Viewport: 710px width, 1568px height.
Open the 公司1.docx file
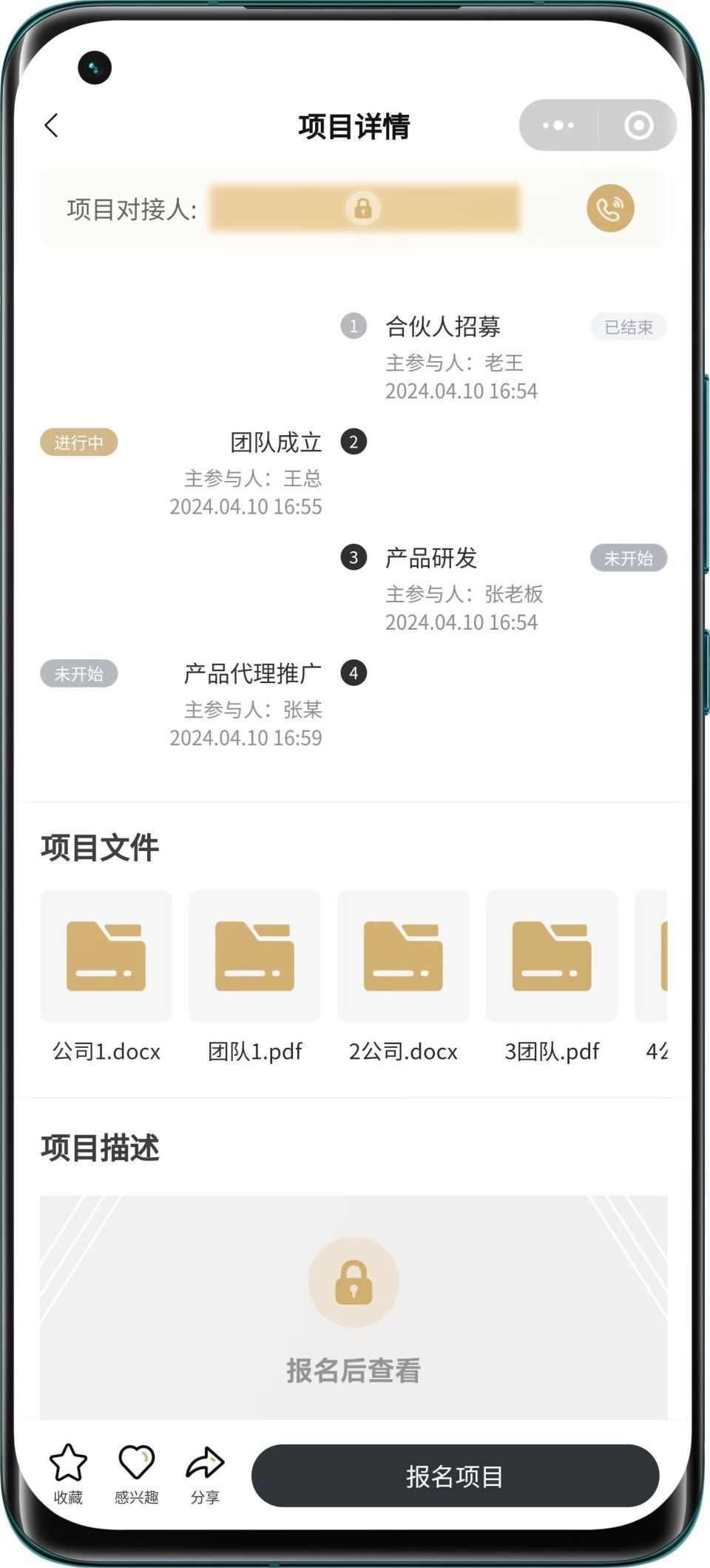(x=106, y=976)
